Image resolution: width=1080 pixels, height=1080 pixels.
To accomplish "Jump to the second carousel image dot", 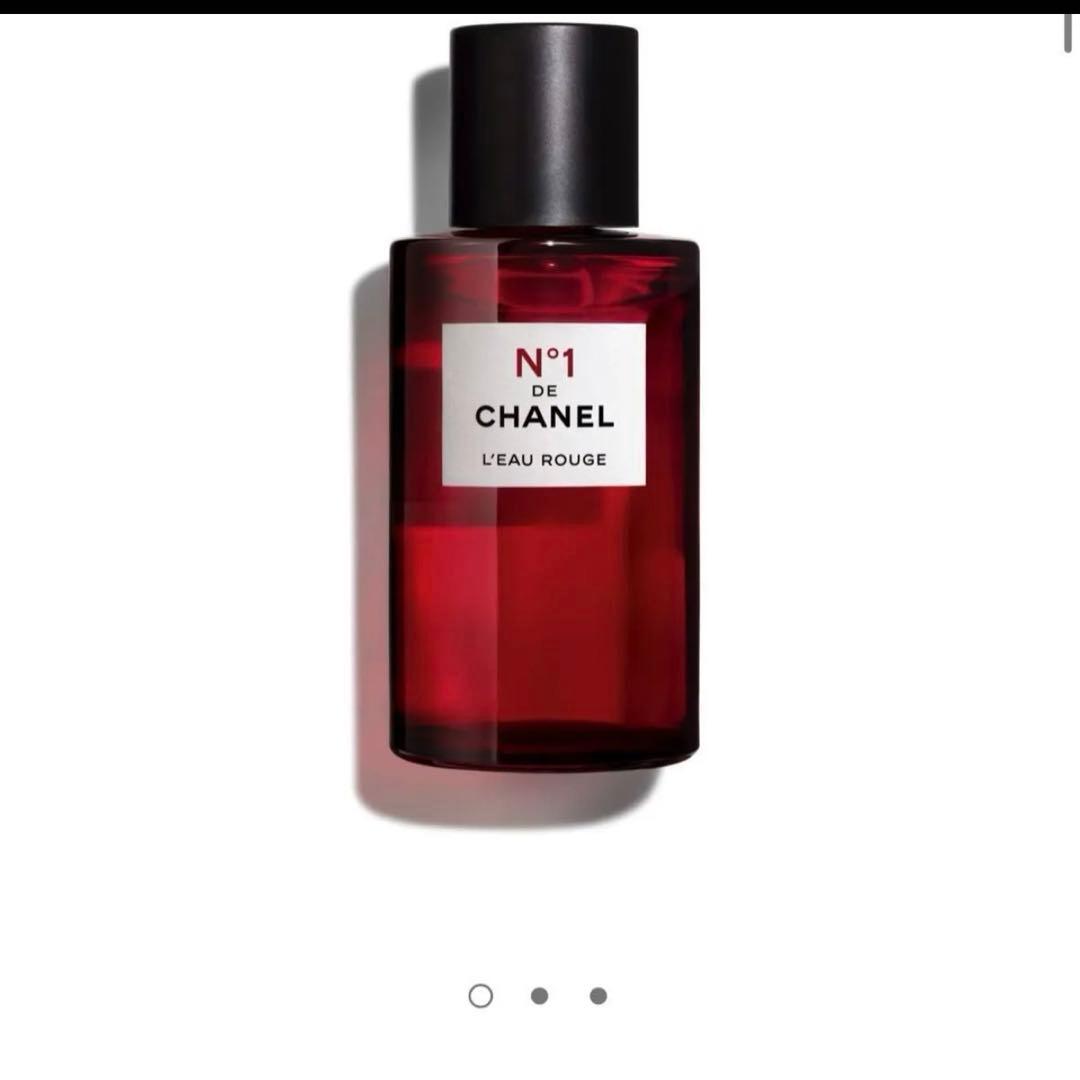I will coord(539,996).
